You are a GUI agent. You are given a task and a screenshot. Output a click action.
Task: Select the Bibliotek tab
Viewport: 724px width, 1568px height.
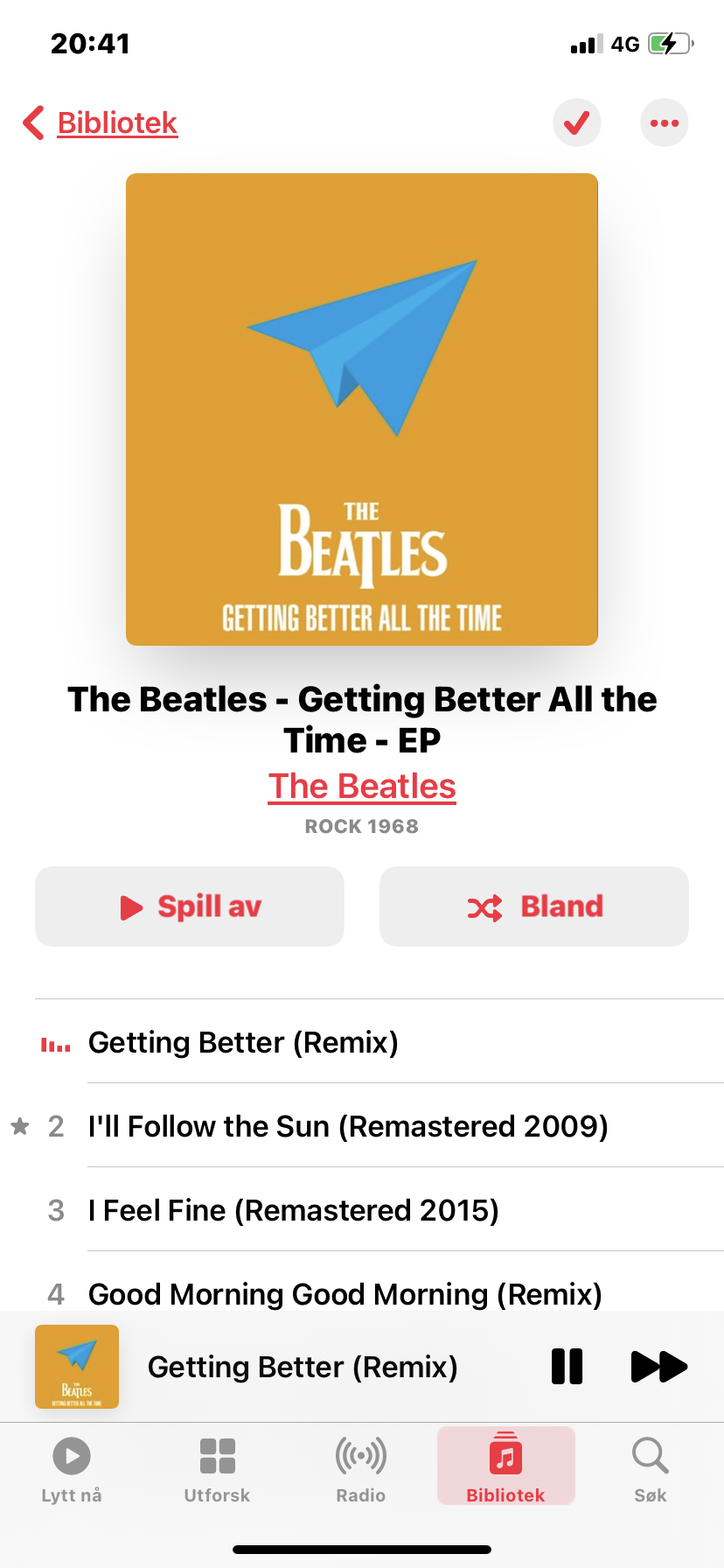coord(505,1468)
